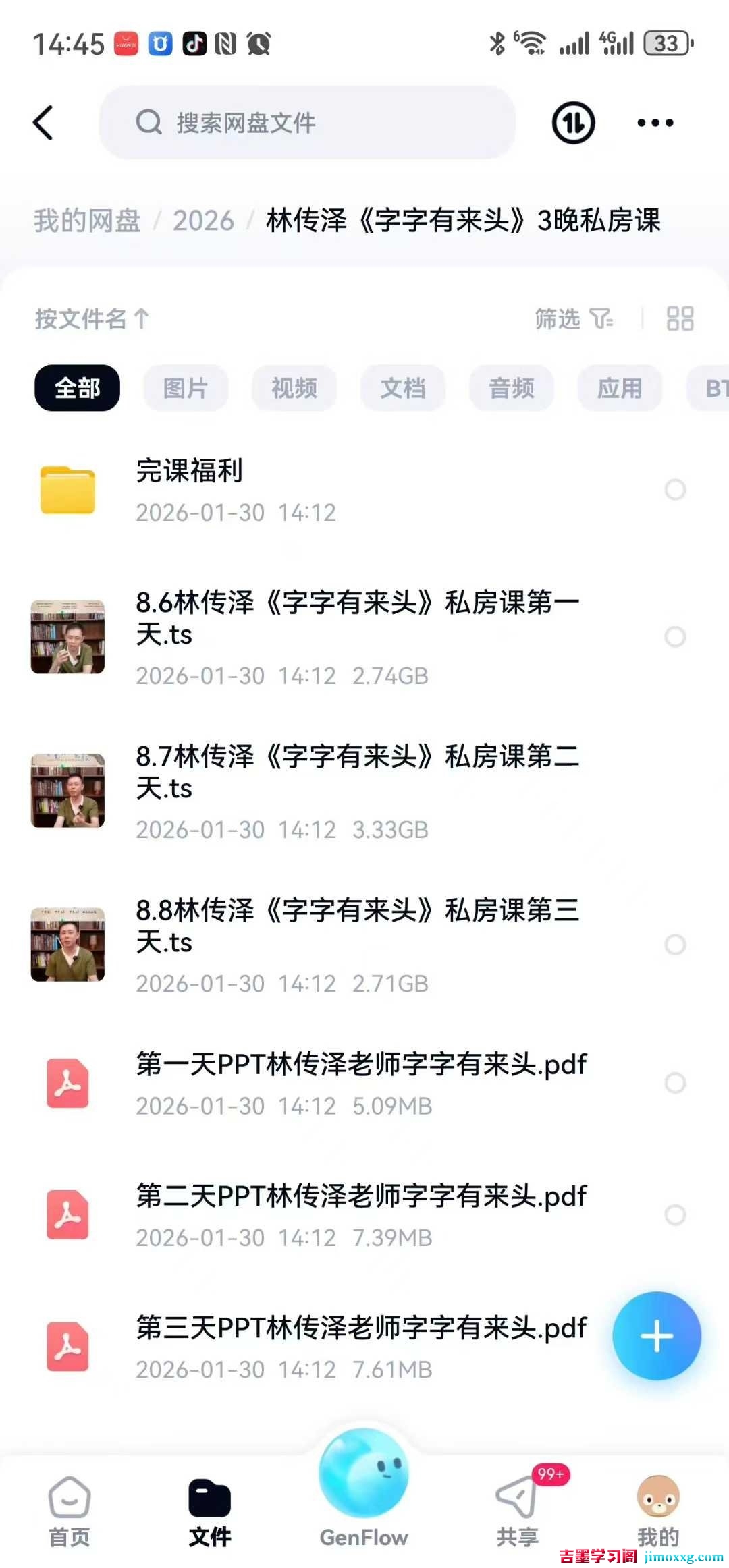
Task: Switch to grid view layout
Action: click(679, 318)
